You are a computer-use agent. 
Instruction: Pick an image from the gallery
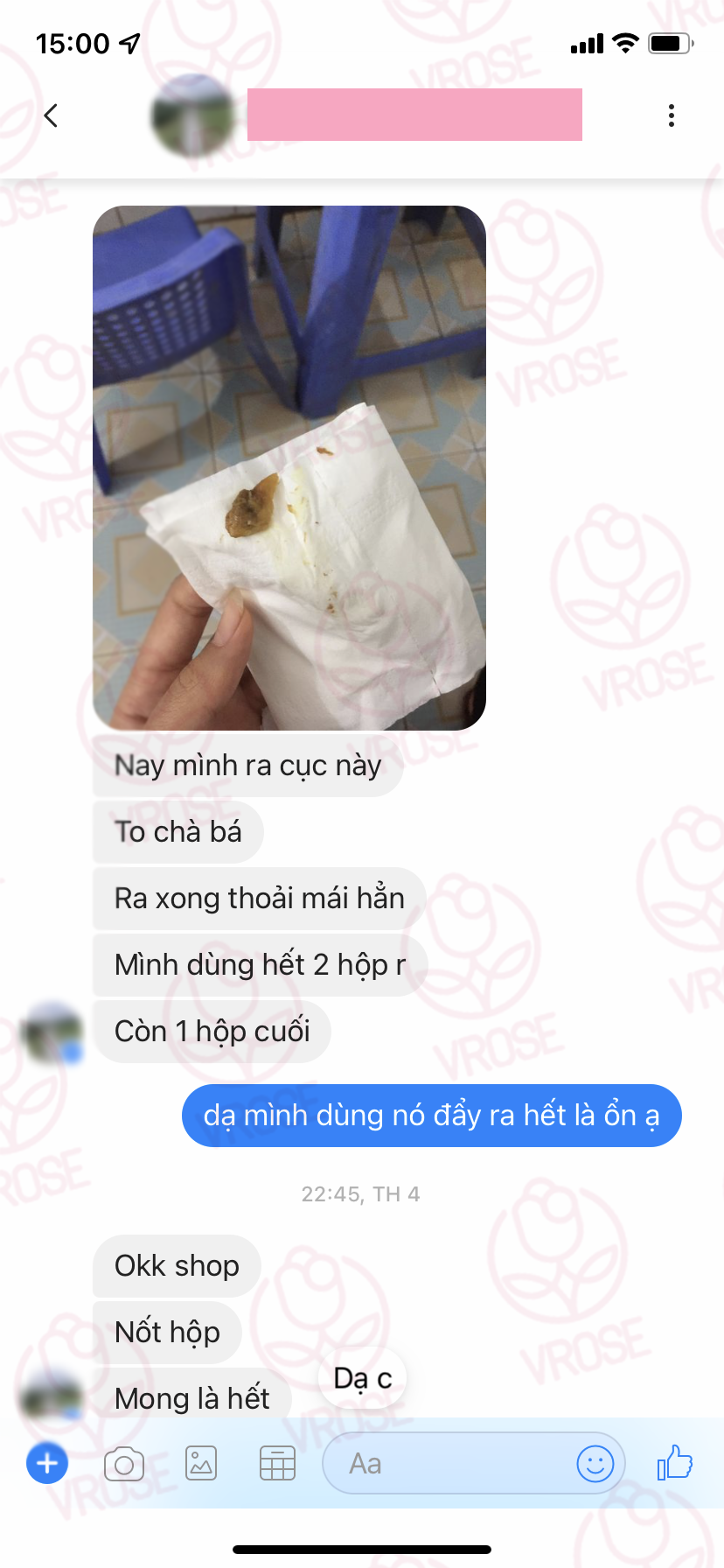click(201, 1463)
